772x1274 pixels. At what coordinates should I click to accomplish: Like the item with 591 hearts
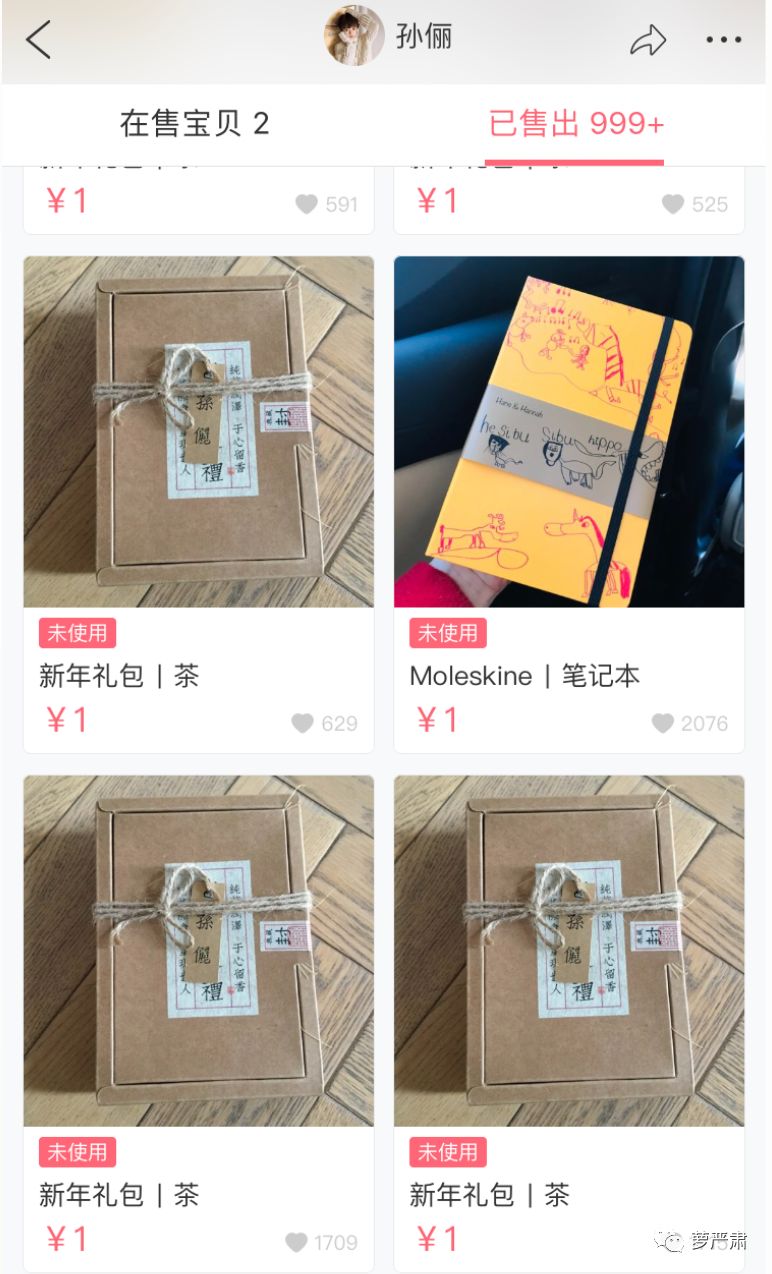point(307,204)
